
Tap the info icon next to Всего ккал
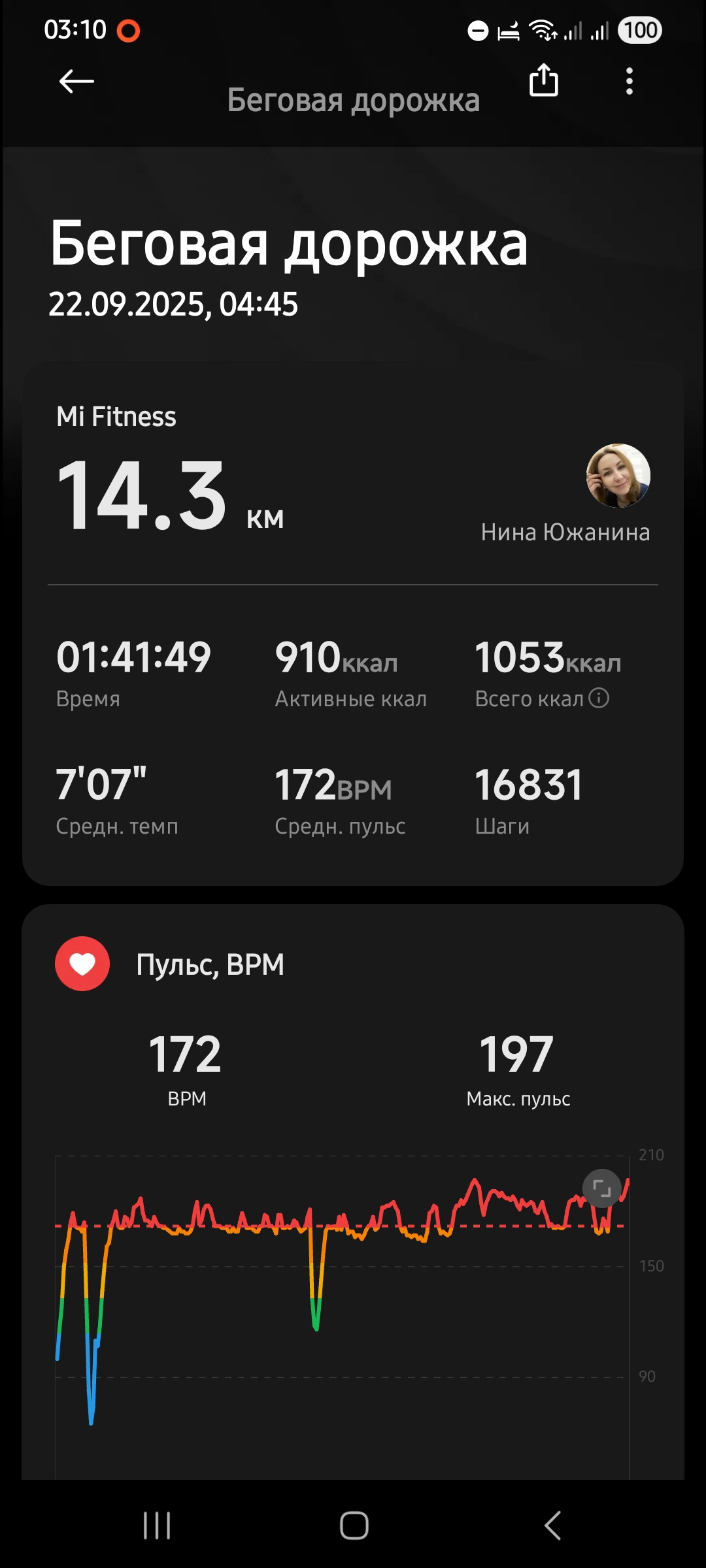[x=599, y=698]
